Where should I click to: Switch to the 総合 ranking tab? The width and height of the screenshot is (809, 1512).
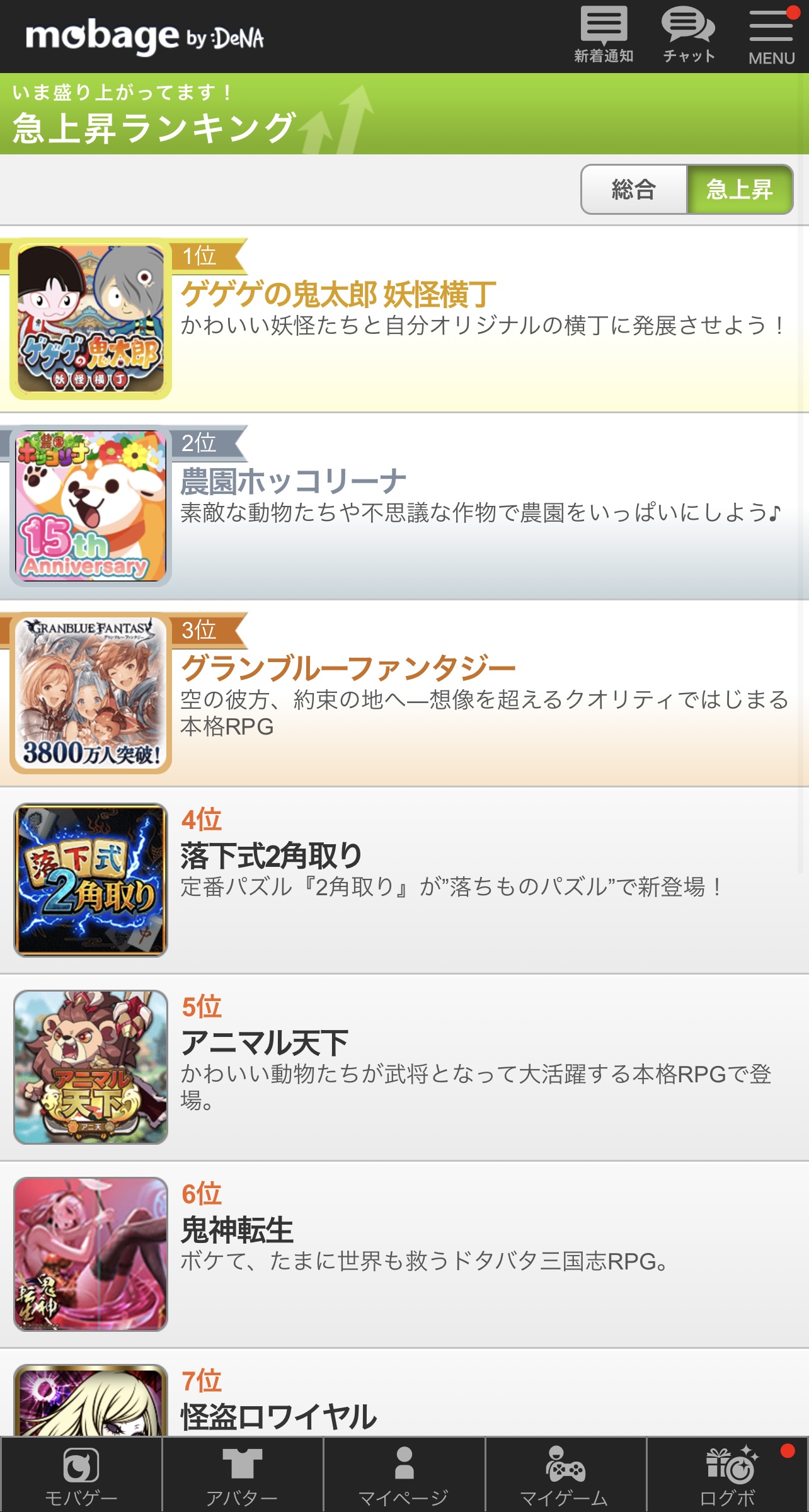click(634, 190)
